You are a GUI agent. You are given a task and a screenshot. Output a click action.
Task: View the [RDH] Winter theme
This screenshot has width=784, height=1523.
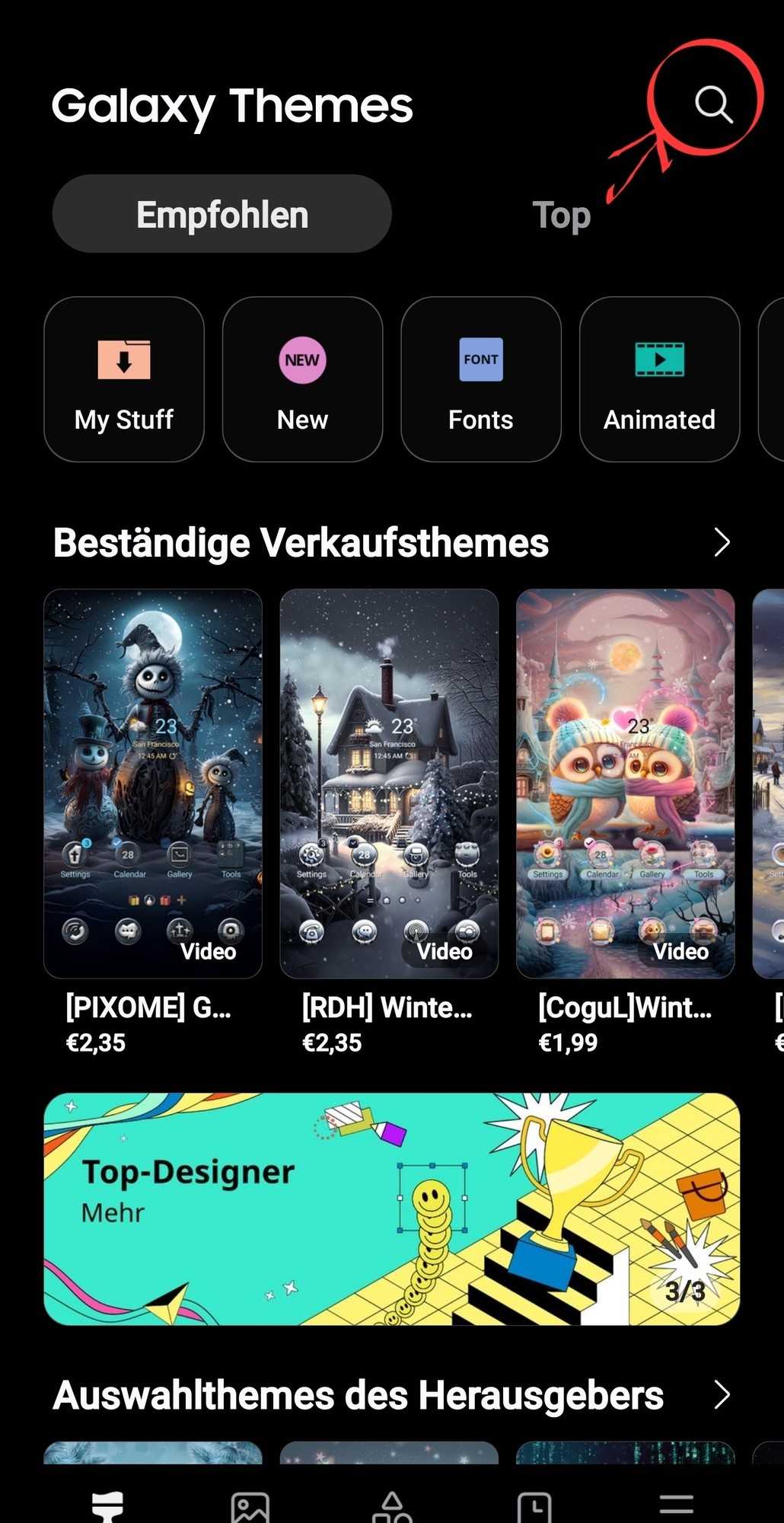(x=389, y=784)
